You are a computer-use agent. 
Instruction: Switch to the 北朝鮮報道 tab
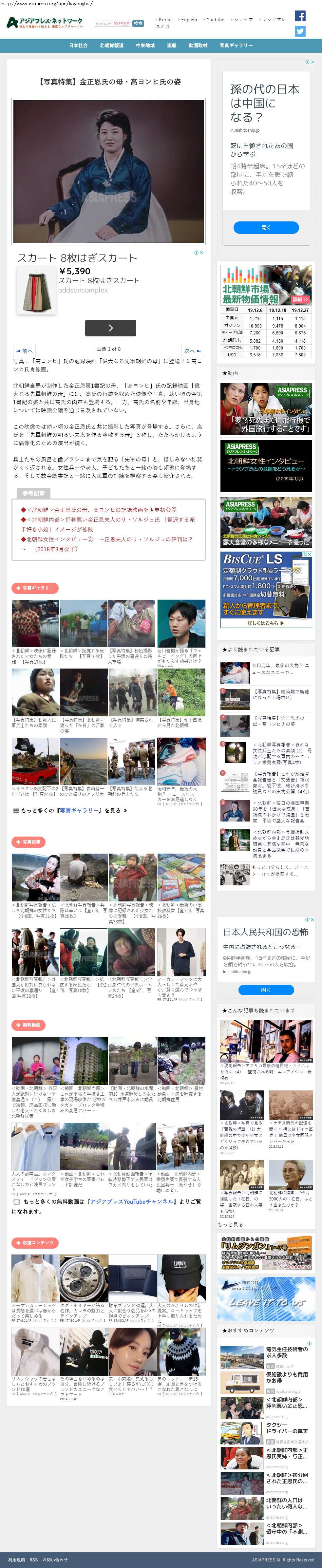click(x=111, y=46)
